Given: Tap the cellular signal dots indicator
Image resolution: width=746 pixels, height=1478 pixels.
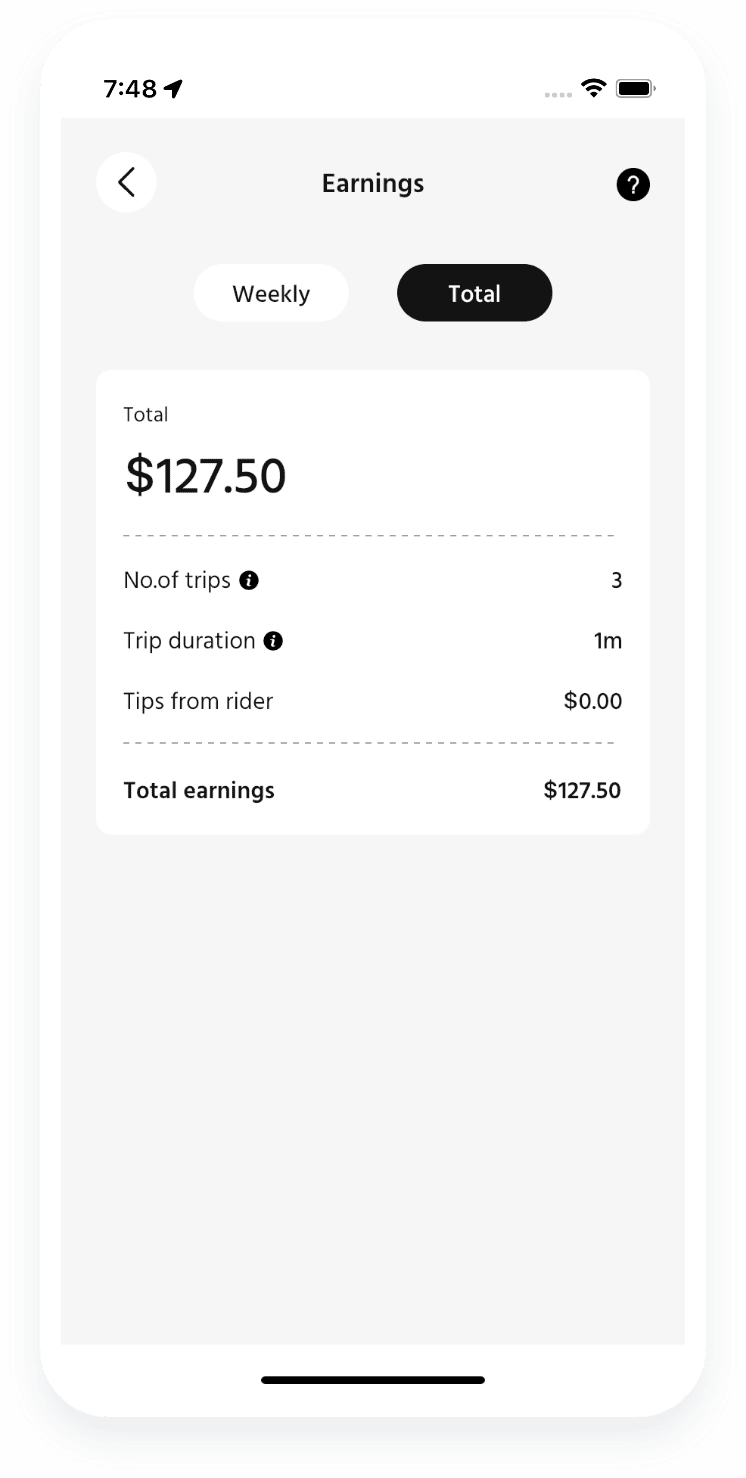Looking at the screenshot, I should pyautogui.click(x=557, y=93).
